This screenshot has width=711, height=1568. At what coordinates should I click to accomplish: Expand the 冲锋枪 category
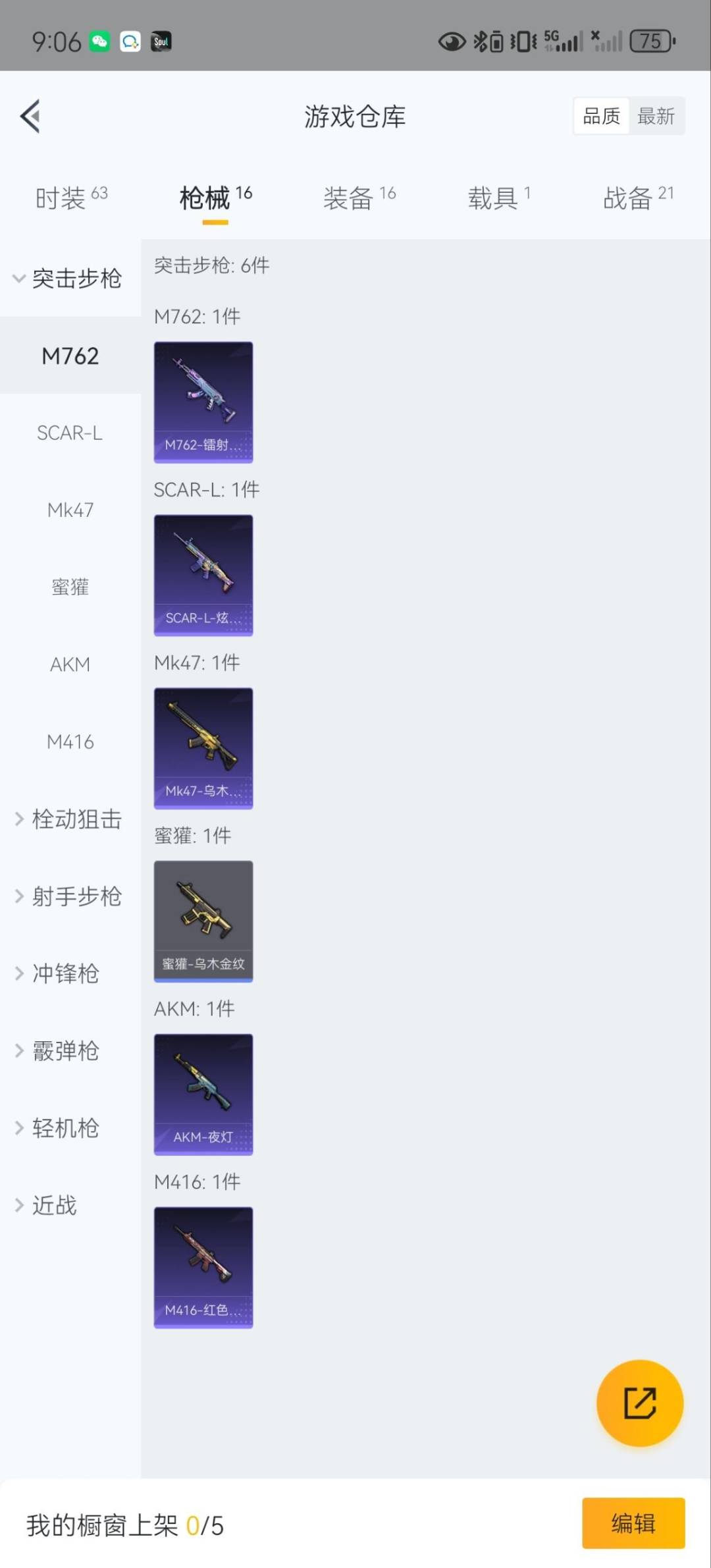pos(58,973)
